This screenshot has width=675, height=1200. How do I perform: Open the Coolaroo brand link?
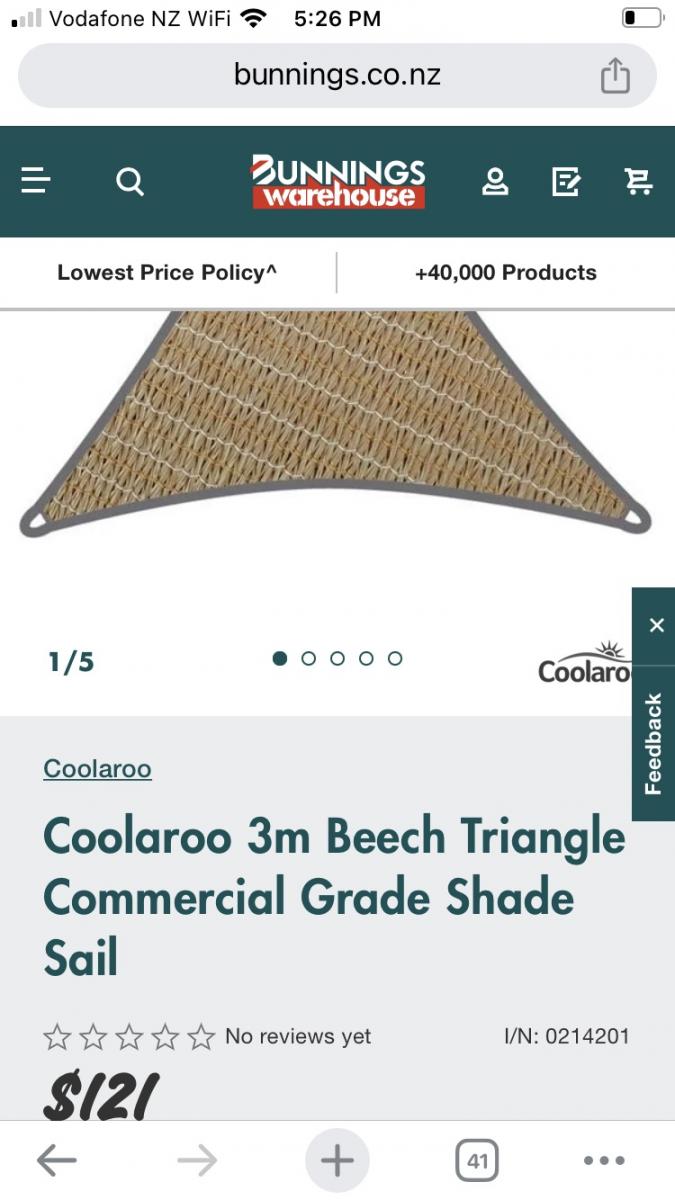pos(97,768)
